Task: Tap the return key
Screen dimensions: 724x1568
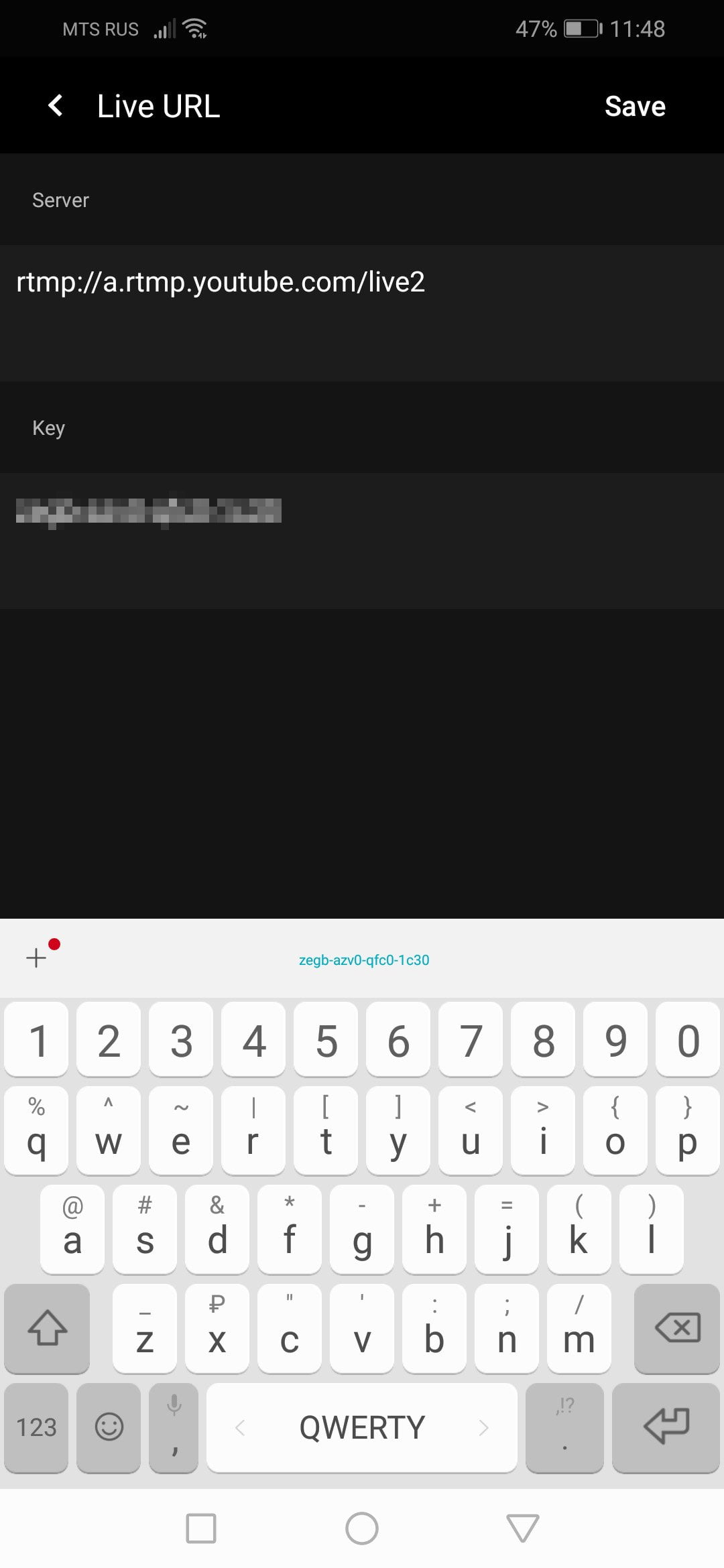Action: click(666, 1427)
